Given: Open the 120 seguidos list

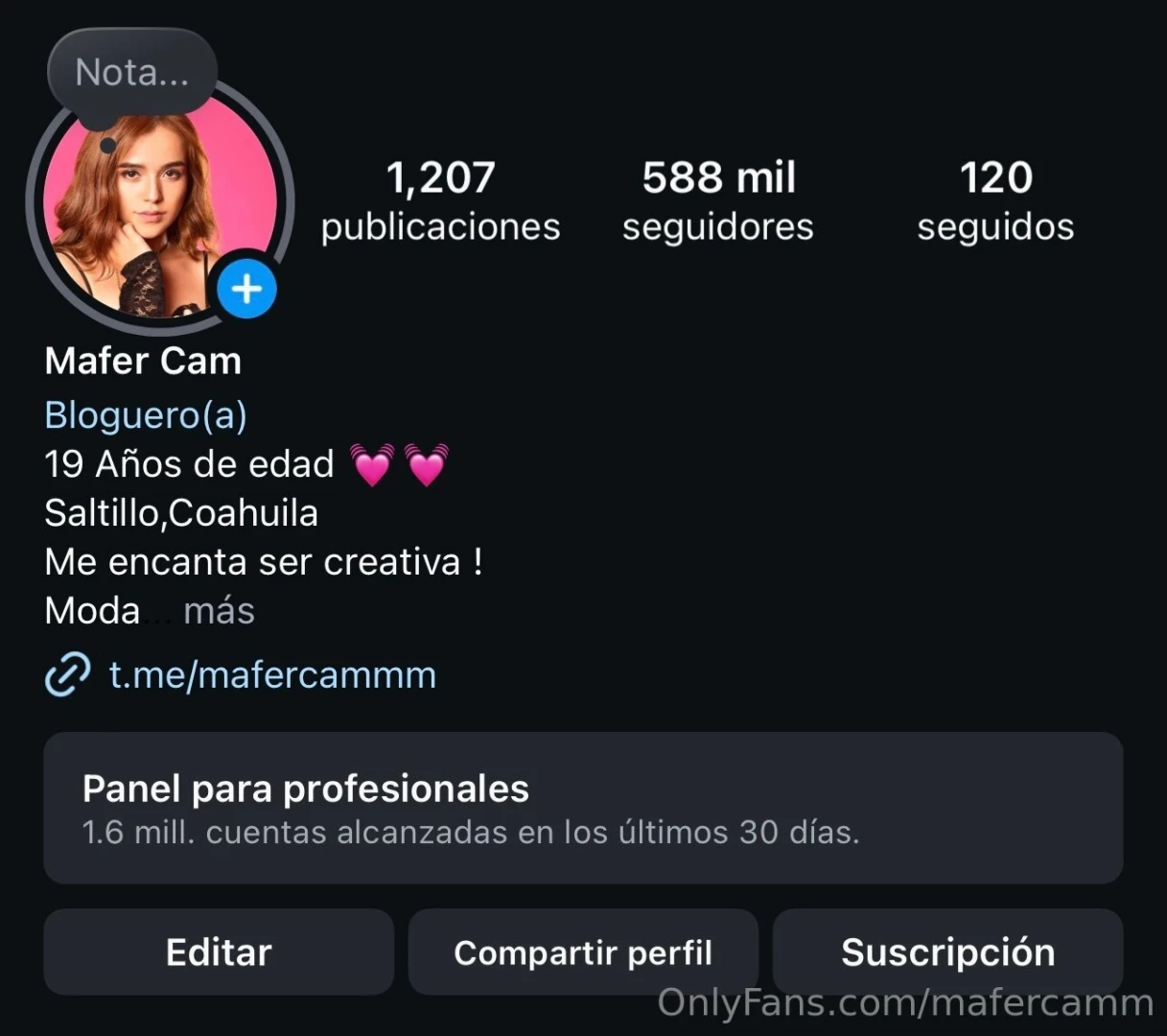Looking at the screenshot, I should (995, 200).
